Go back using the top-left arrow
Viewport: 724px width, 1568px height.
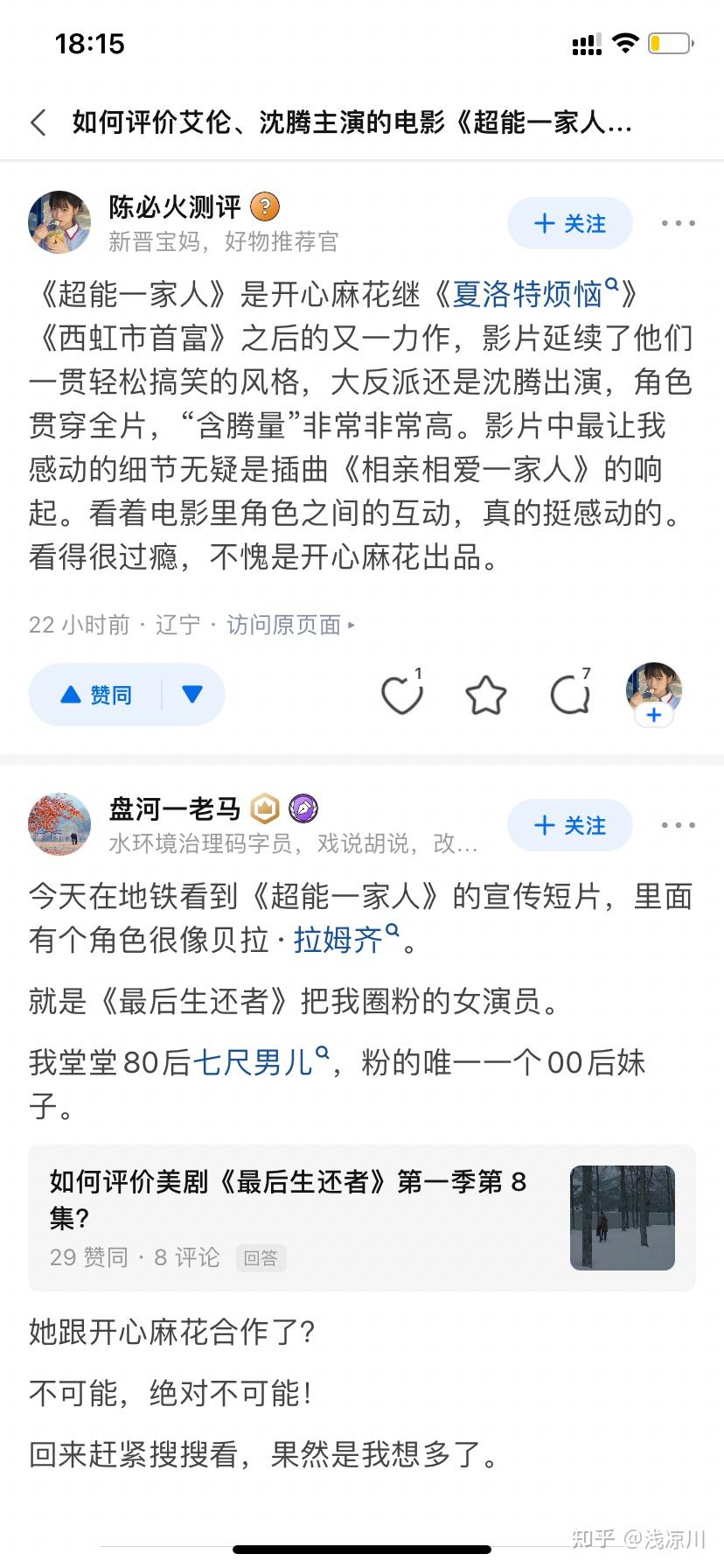pyautogui.click(x=38, y=122)
